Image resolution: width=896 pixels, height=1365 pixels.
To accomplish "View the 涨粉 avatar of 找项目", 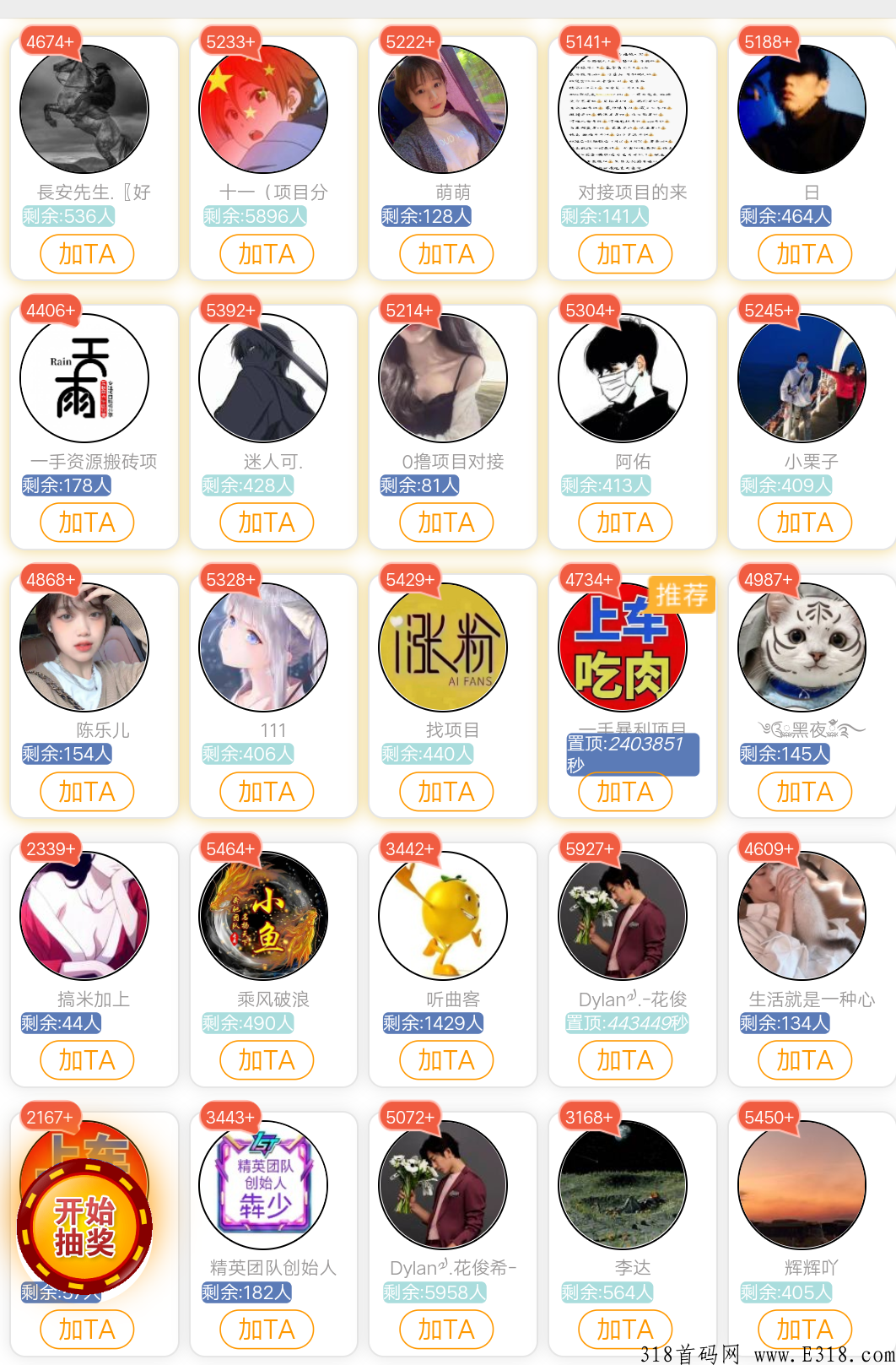I will [443, 647].
